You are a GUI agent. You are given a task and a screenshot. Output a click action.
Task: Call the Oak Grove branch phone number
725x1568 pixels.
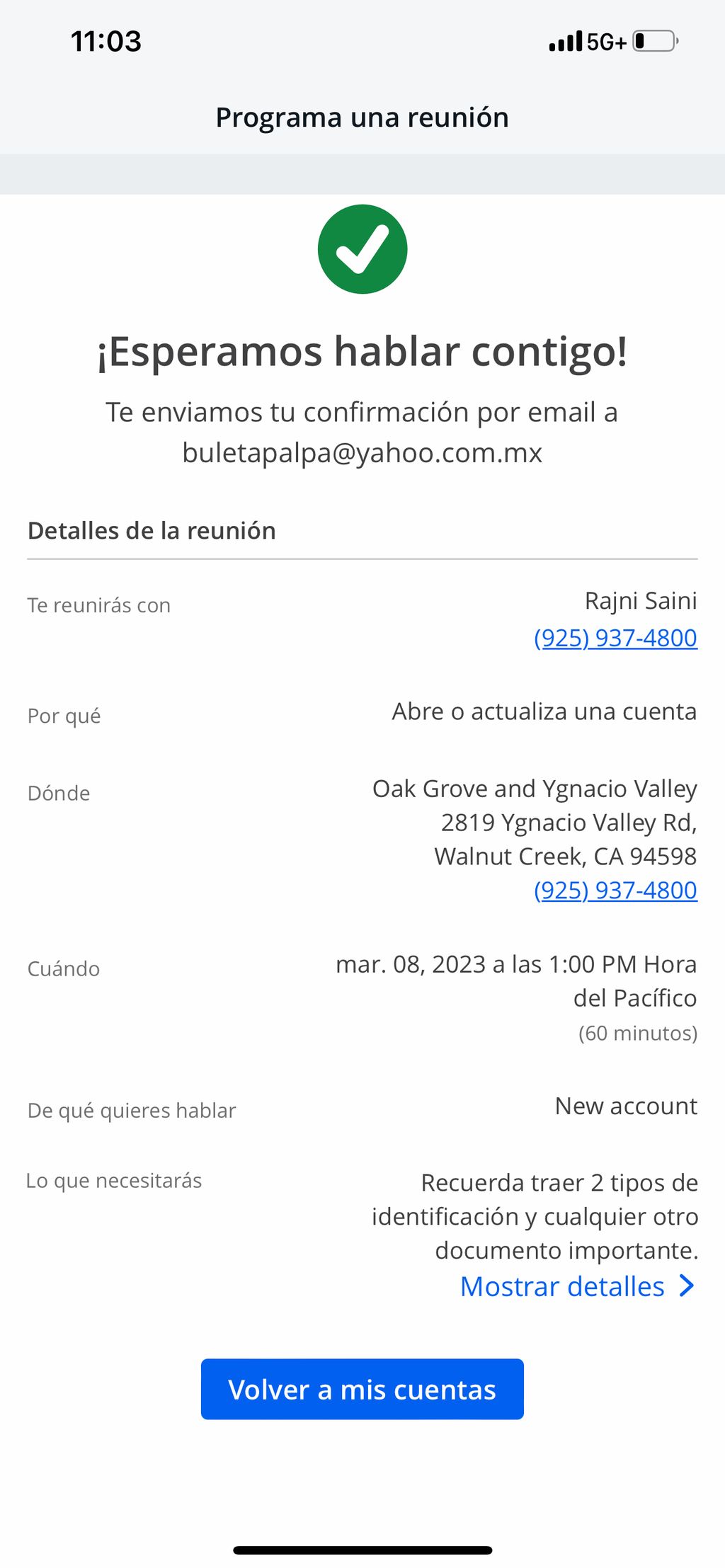(x=615, y=890)
